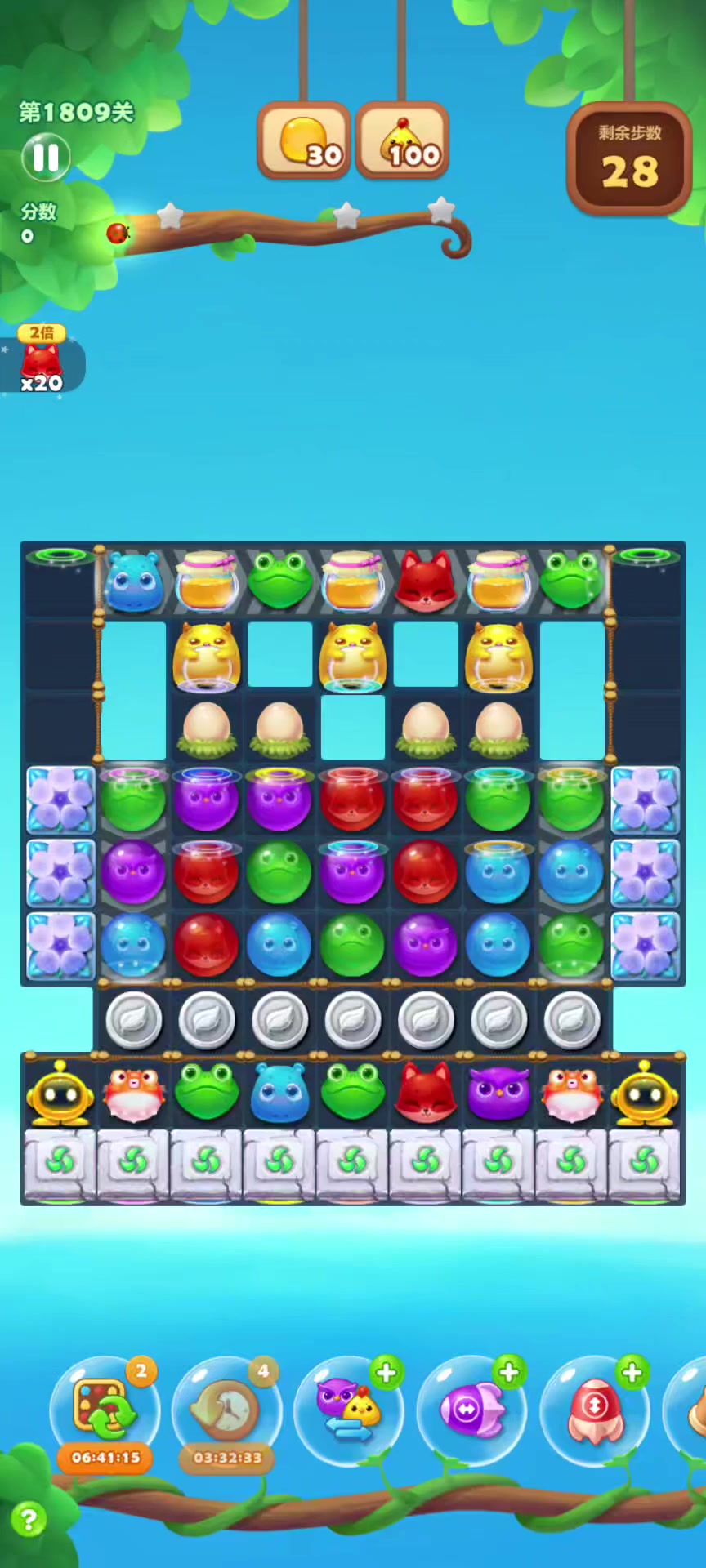Screen dimensions: 706x1568
Task: Use the clock booster with 03:32:33 timer
Action: coord(227,1409)
